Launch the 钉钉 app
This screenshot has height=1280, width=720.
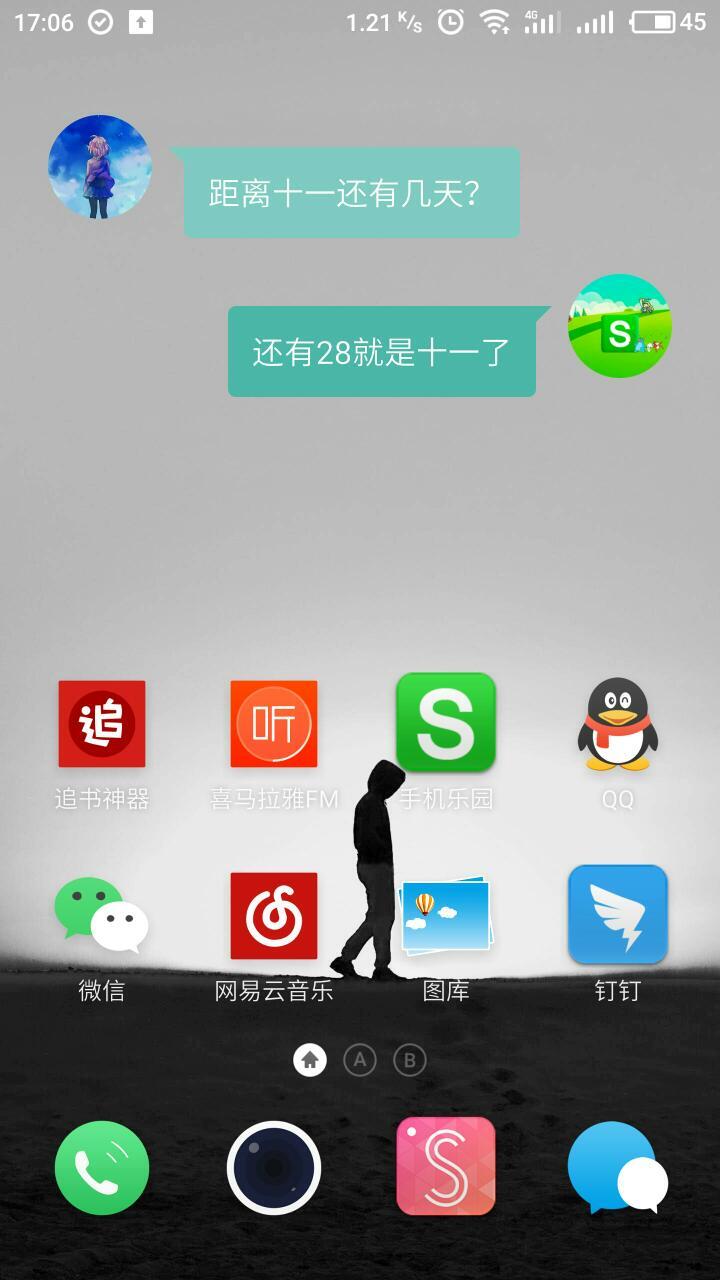[618, 915]
